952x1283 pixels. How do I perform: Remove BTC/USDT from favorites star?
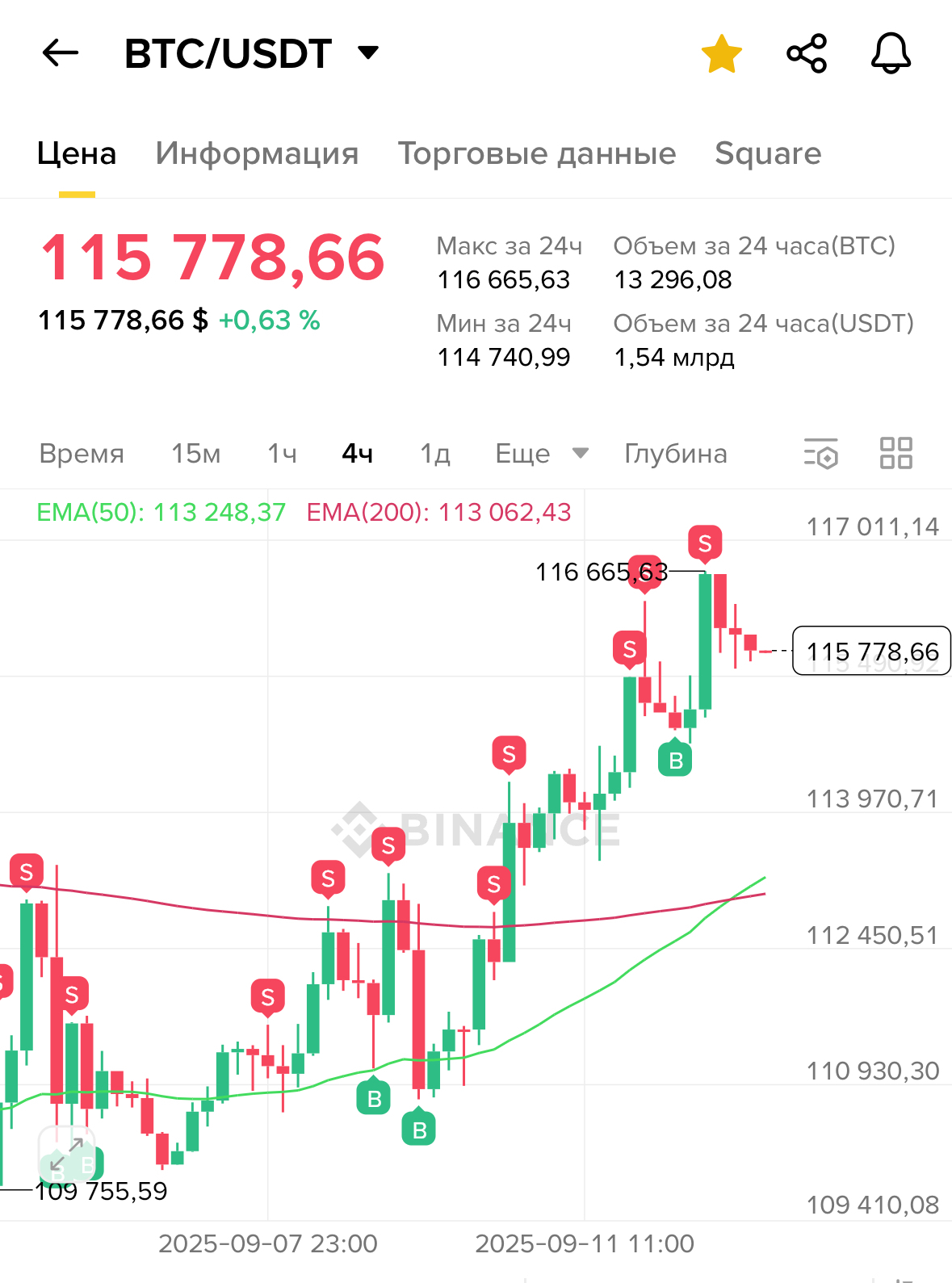721,54
